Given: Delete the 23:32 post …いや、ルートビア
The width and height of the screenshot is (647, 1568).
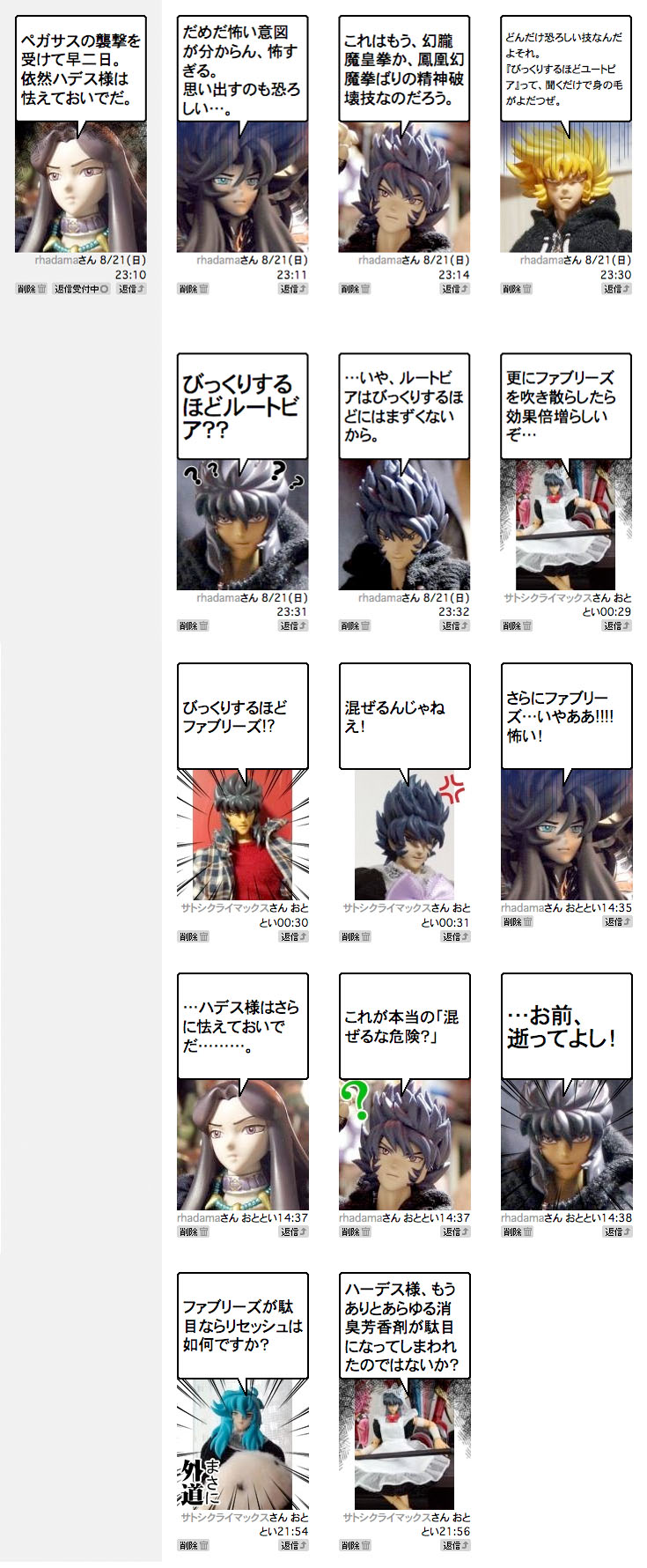Looking at the screenshot, I should coord(355,626).
